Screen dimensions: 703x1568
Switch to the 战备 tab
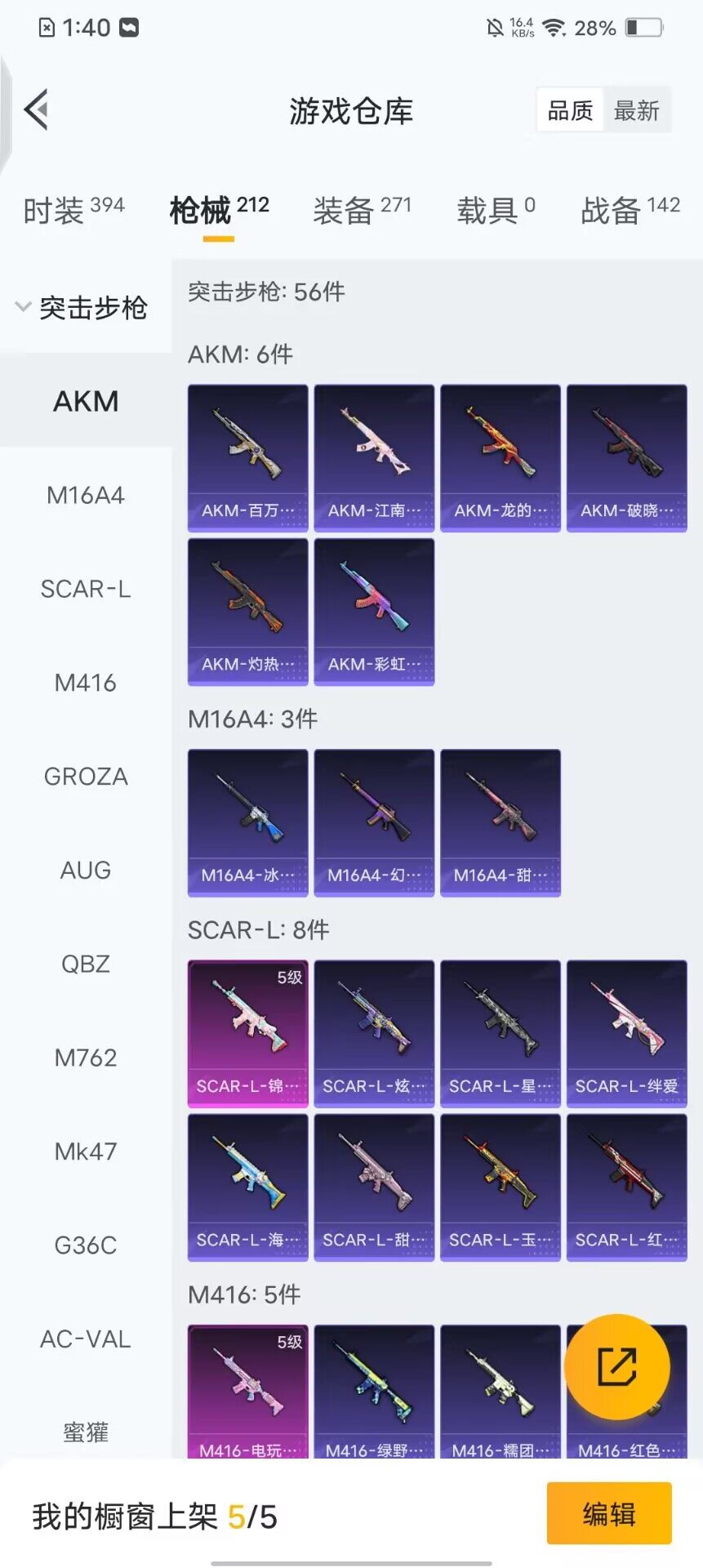click(x=630, y=210)
